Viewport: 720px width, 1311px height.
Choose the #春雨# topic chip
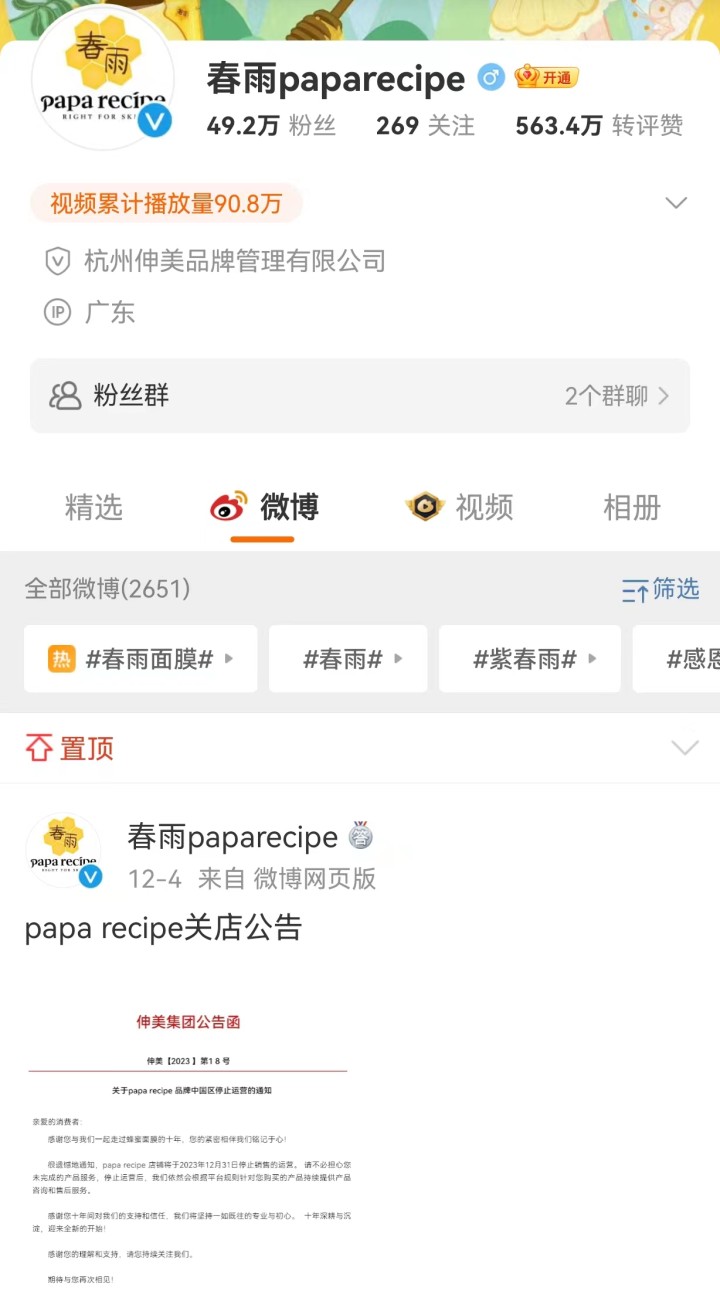pyautogui.click(x=348, y=659)
